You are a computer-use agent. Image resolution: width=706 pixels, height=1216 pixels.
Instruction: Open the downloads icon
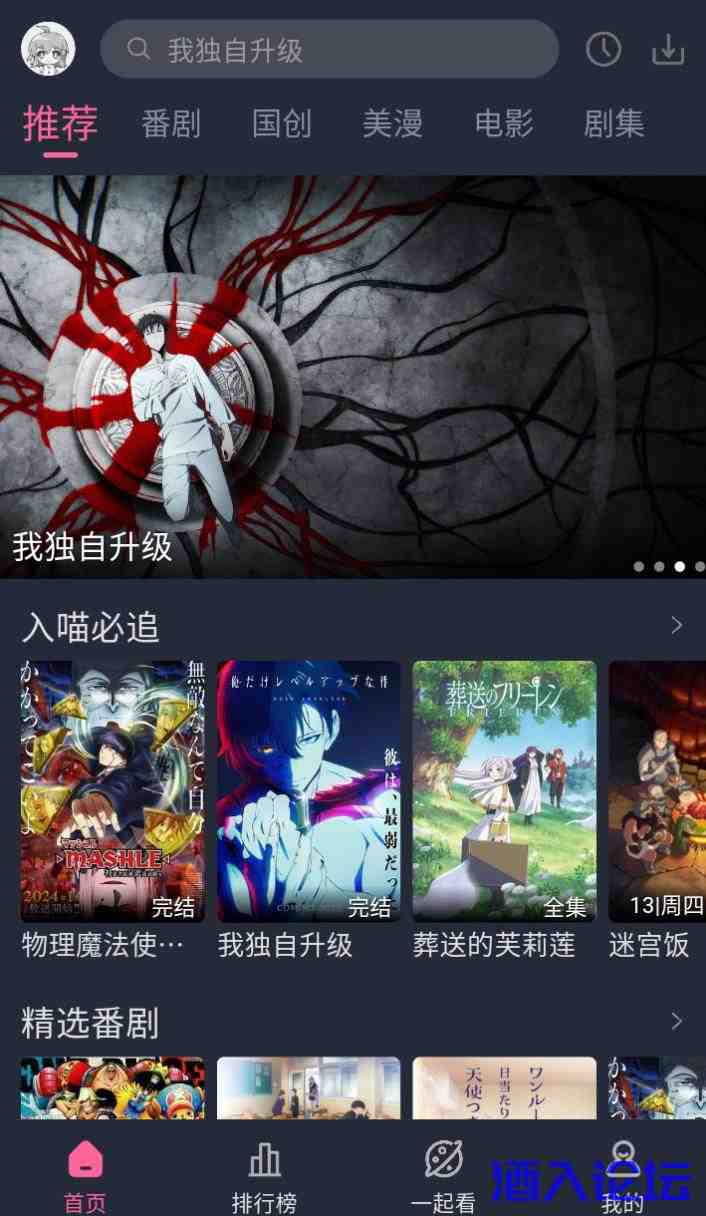click(x=668, y=49)
